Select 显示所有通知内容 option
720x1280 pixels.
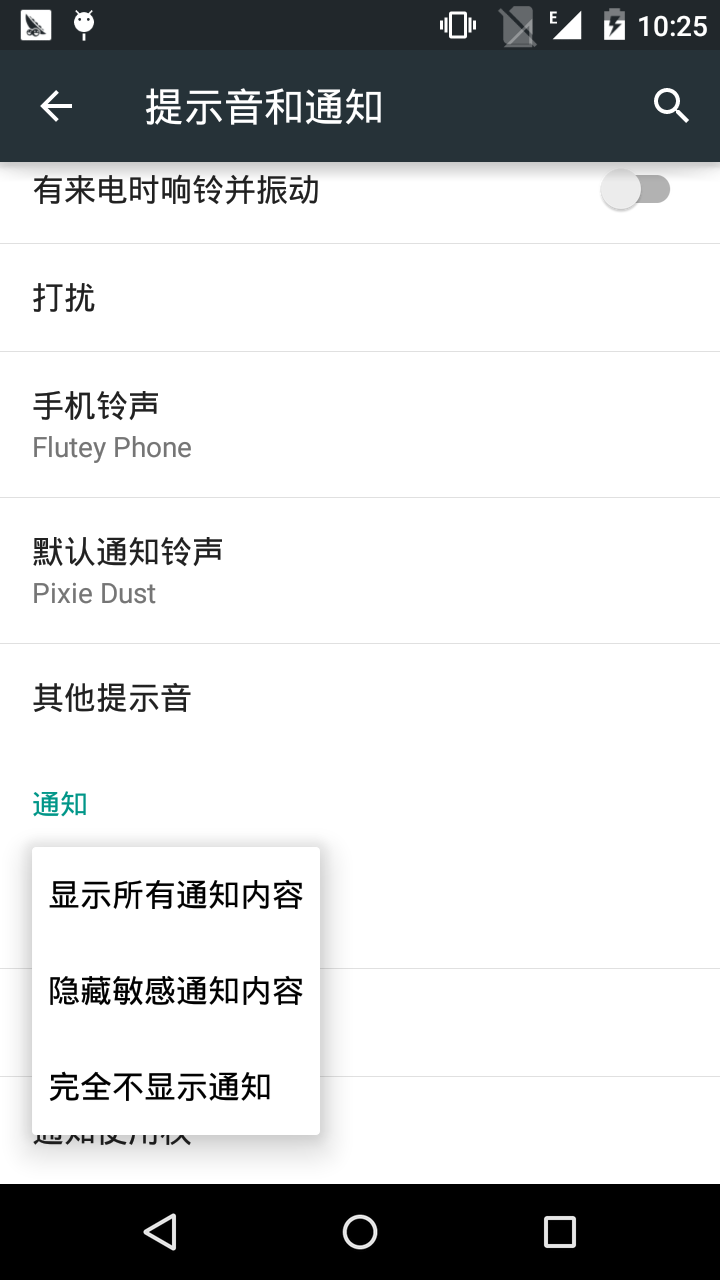point(176,896)
